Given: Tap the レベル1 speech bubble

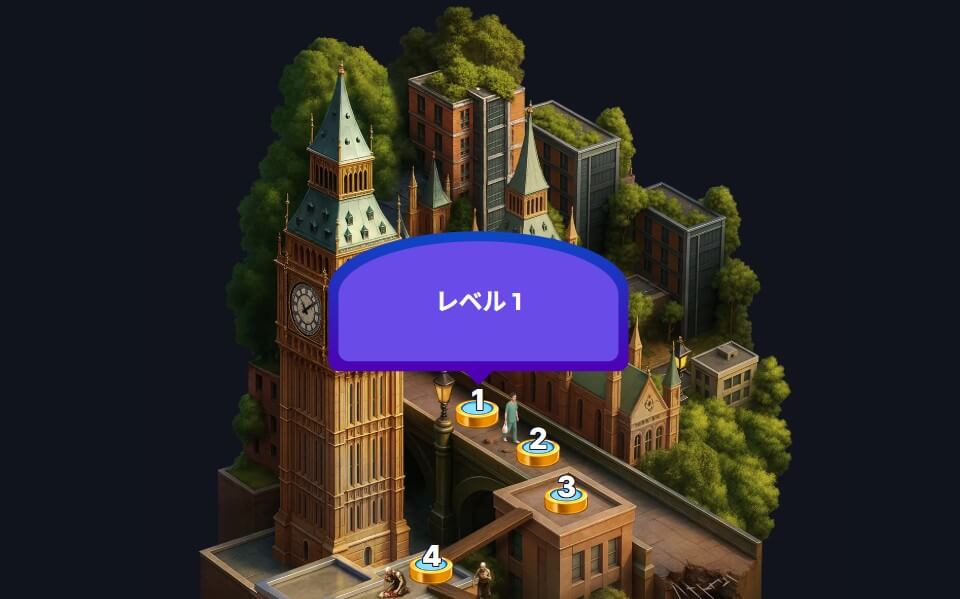Looking at the screenshot, I should click(x=478, y=302).
